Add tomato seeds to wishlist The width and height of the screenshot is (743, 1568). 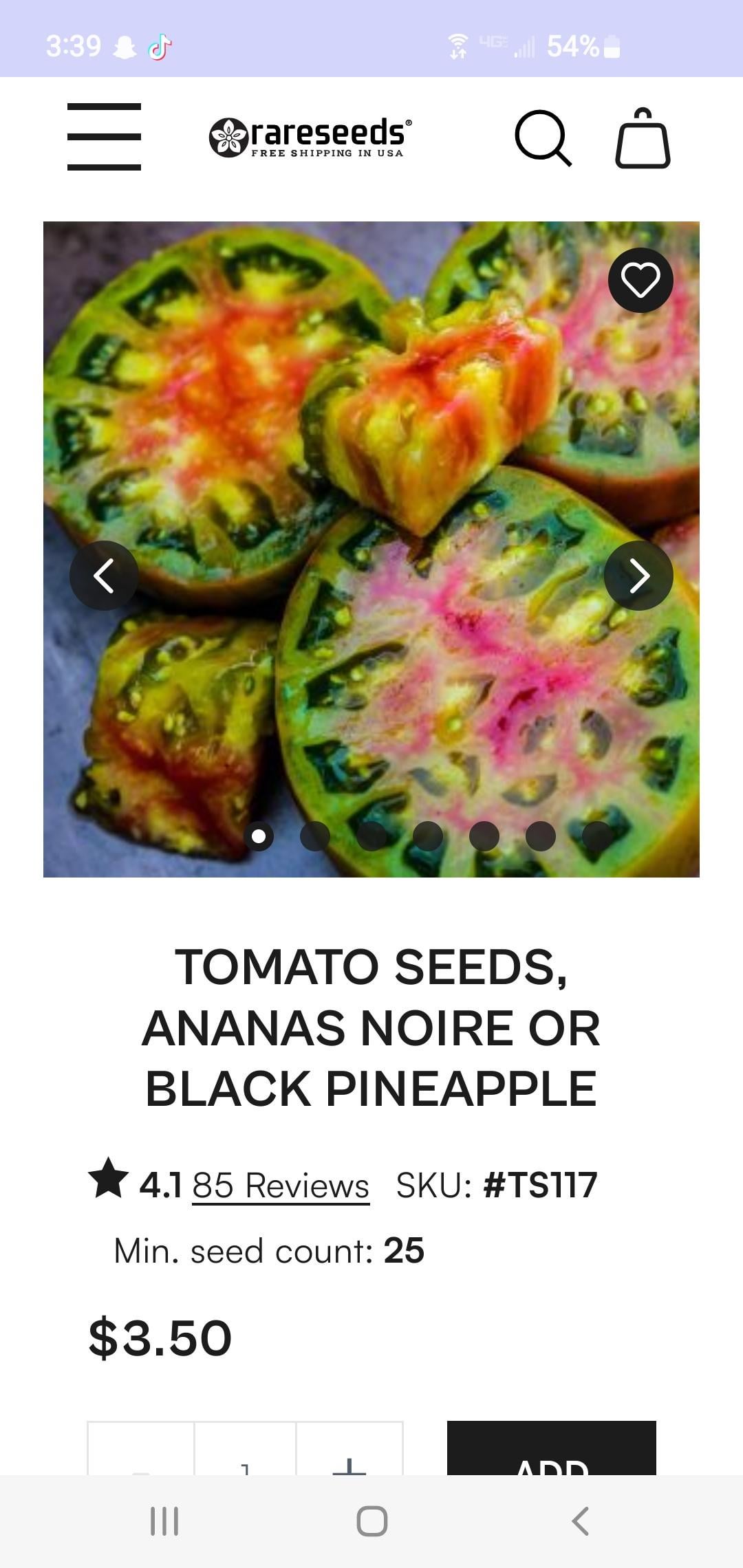(640, 280)
